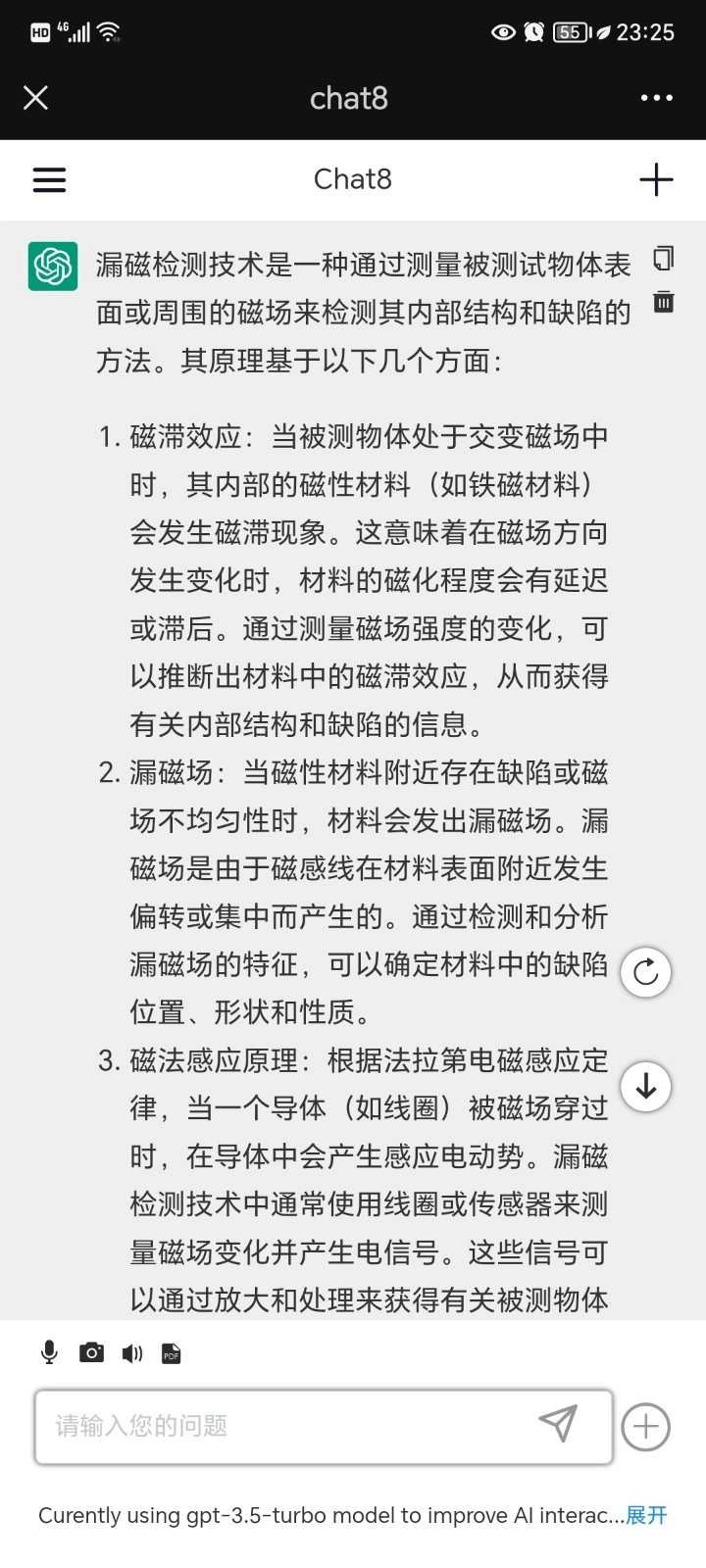Open the three-dot overflow menu
This screenshot has width=706, height=1568.
point(655,98)
